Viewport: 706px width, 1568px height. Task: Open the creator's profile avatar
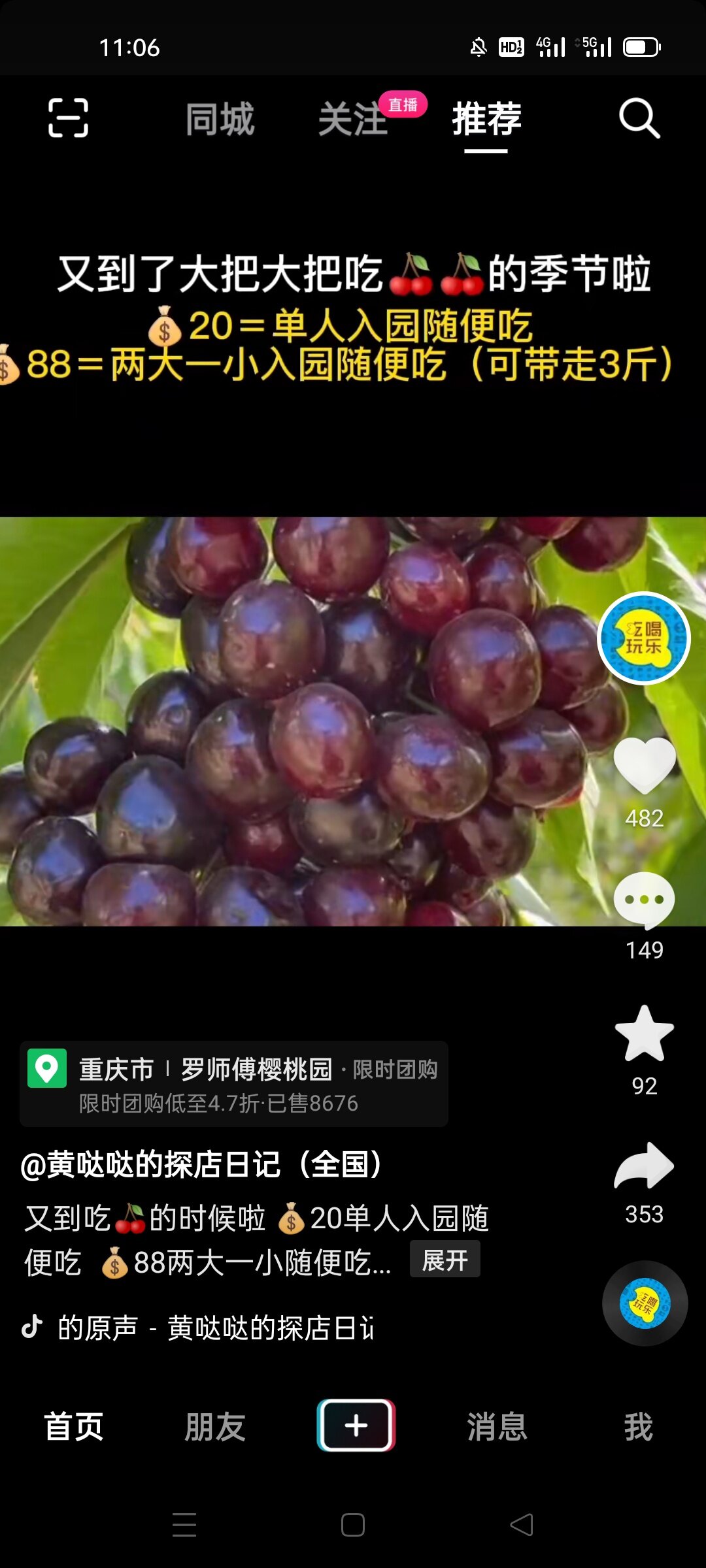644,638
